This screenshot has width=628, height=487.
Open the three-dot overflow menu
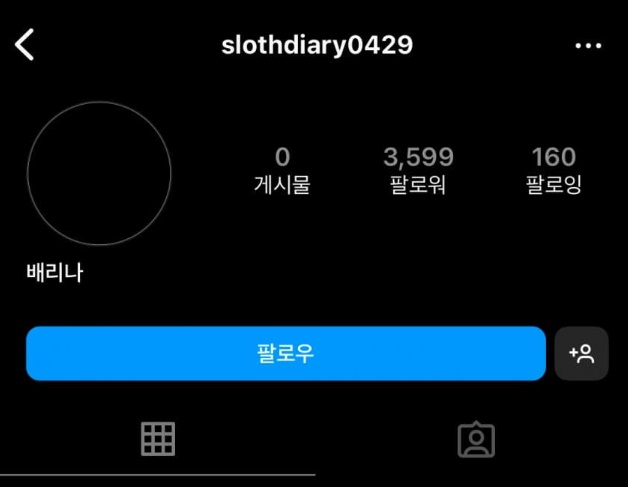588,46
